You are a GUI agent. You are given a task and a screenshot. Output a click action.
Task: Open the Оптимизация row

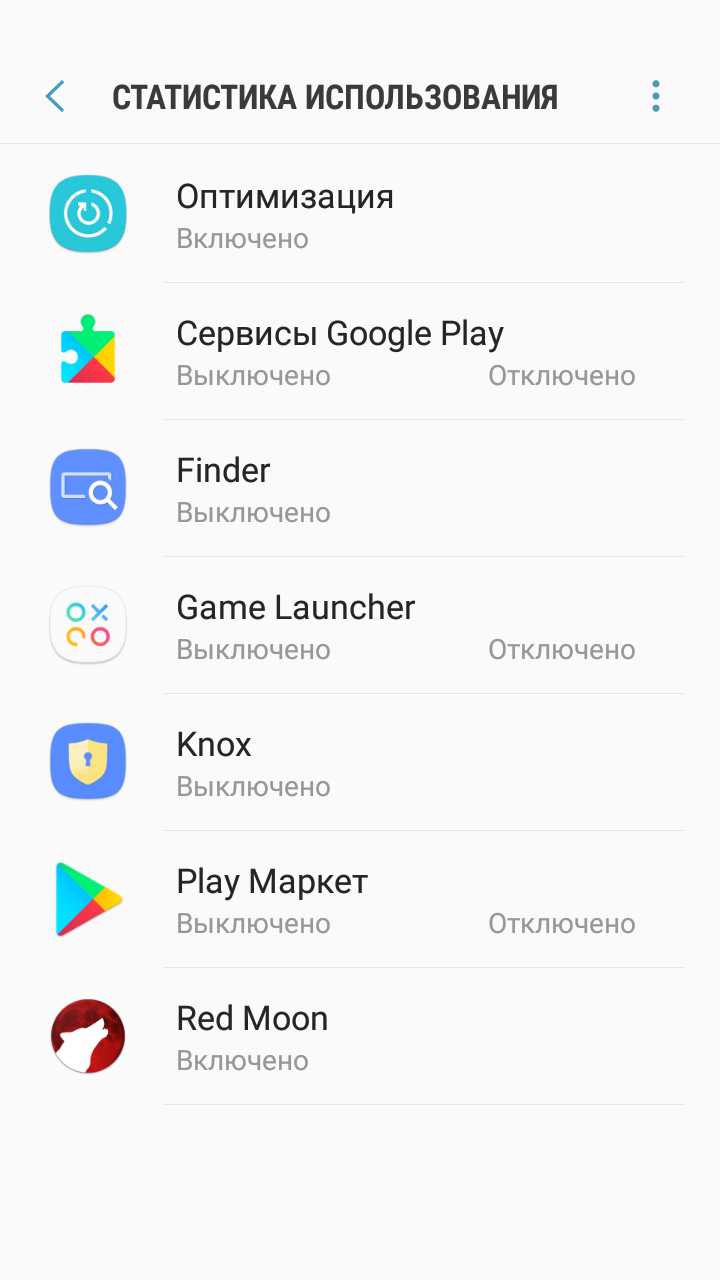(x=360, y=214)
